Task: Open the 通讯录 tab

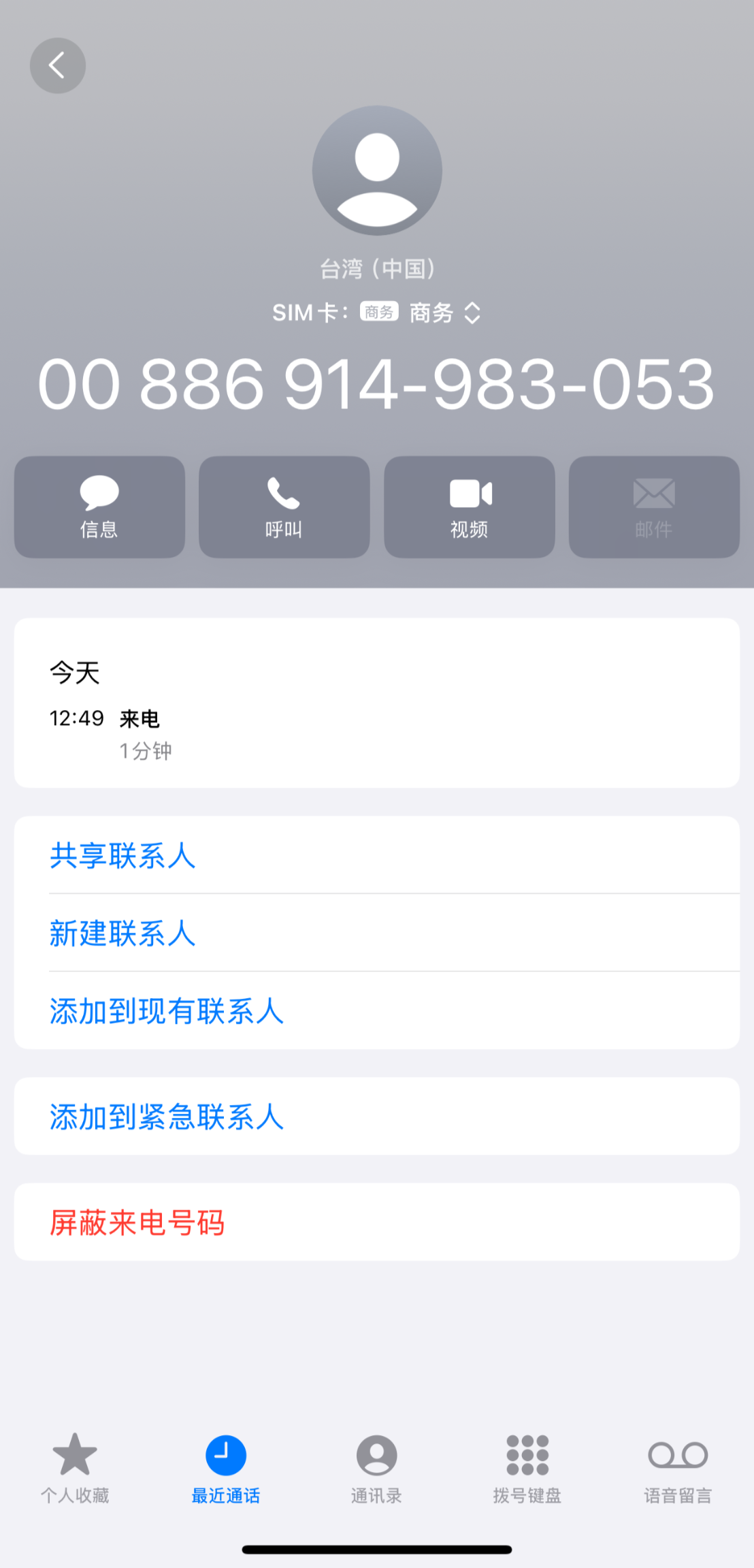Action: (x=376, y=1469)
